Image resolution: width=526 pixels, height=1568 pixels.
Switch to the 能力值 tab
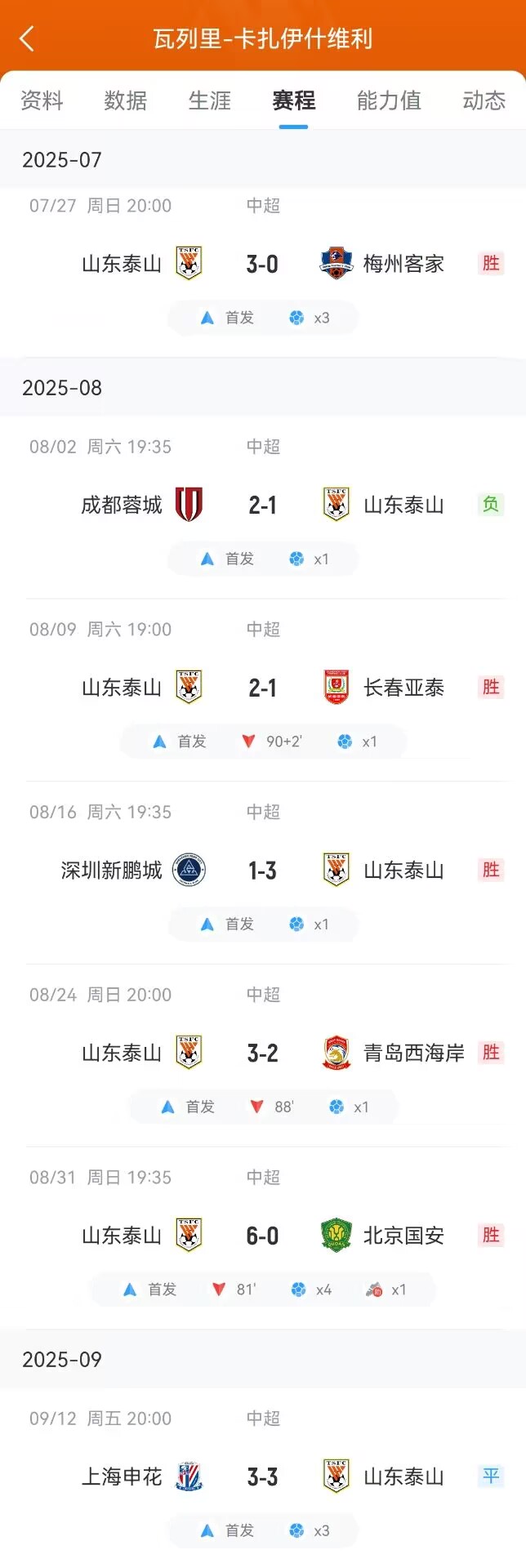[389, 100]
